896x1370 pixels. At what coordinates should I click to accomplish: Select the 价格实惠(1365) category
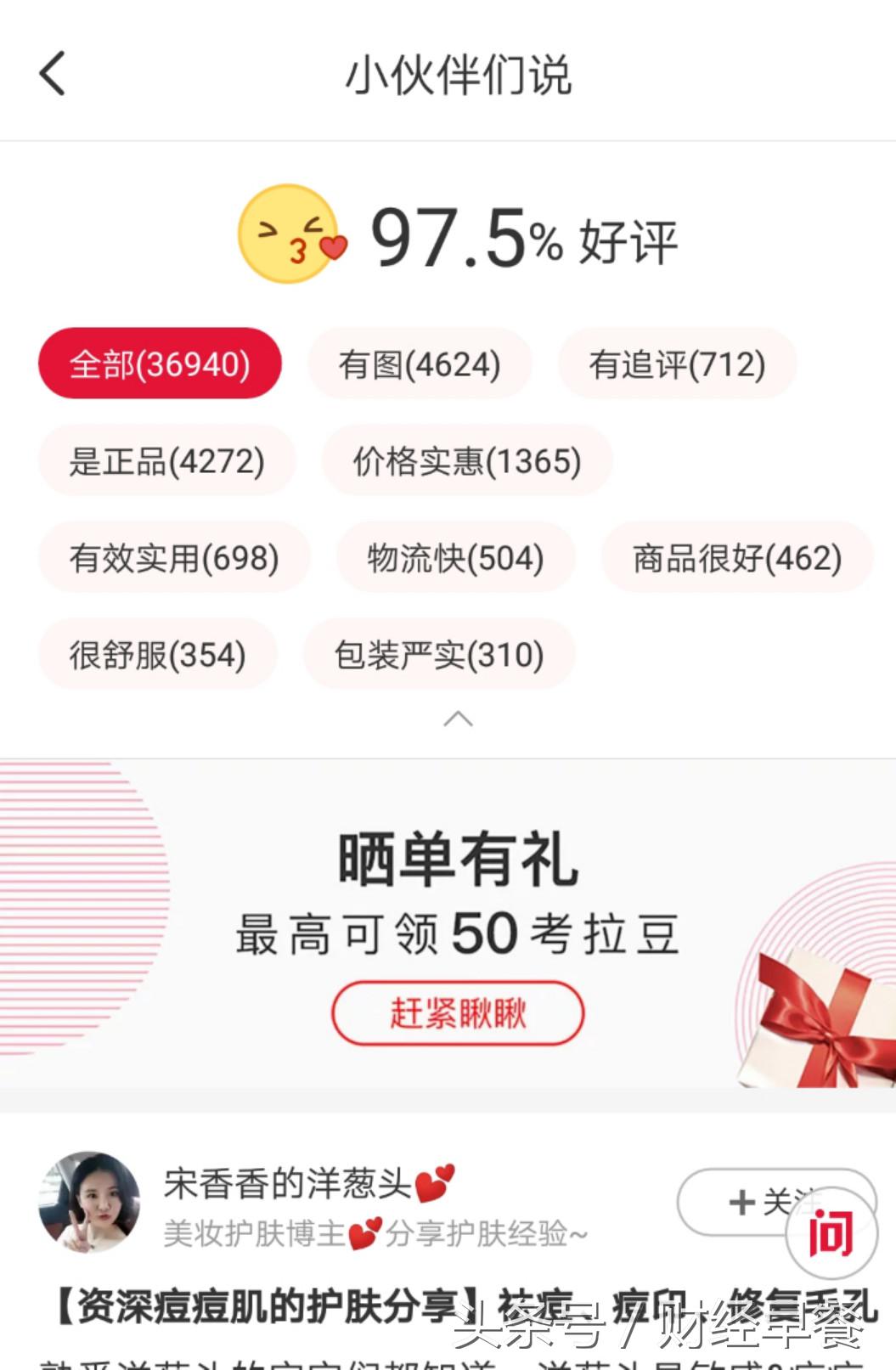click(468, 461)
